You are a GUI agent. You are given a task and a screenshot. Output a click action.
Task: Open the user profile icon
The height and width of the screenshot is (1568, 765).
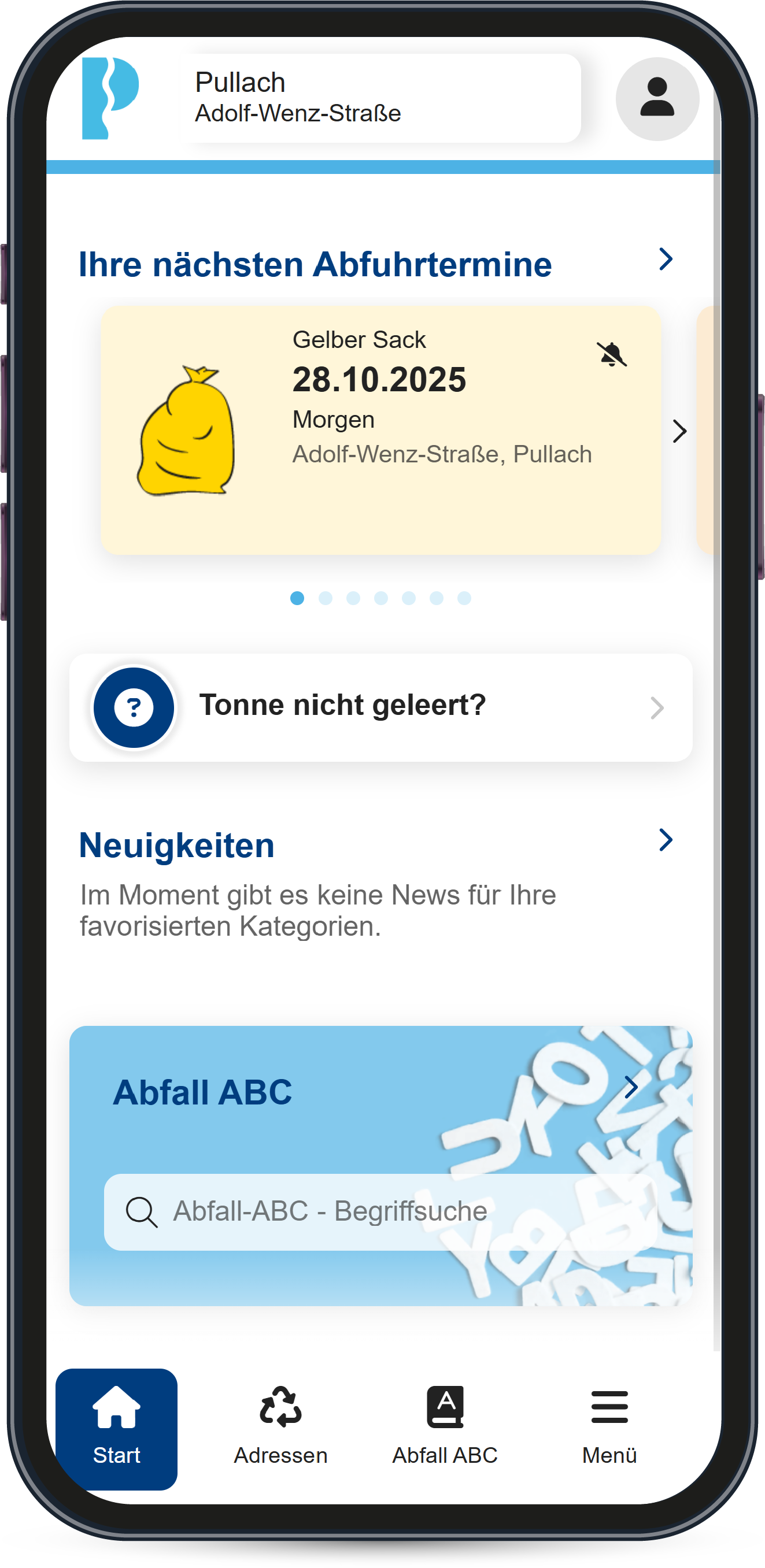(657, 99)
